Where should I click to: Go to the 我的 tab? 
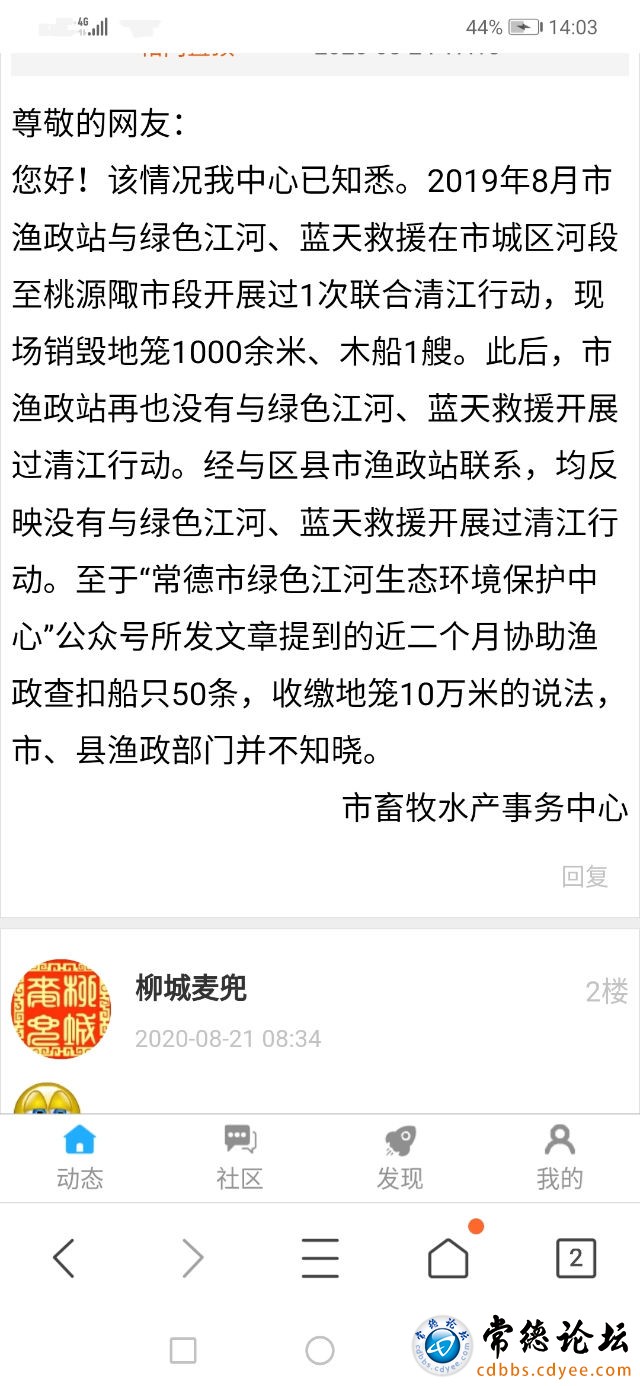[x=559, y=1158]
